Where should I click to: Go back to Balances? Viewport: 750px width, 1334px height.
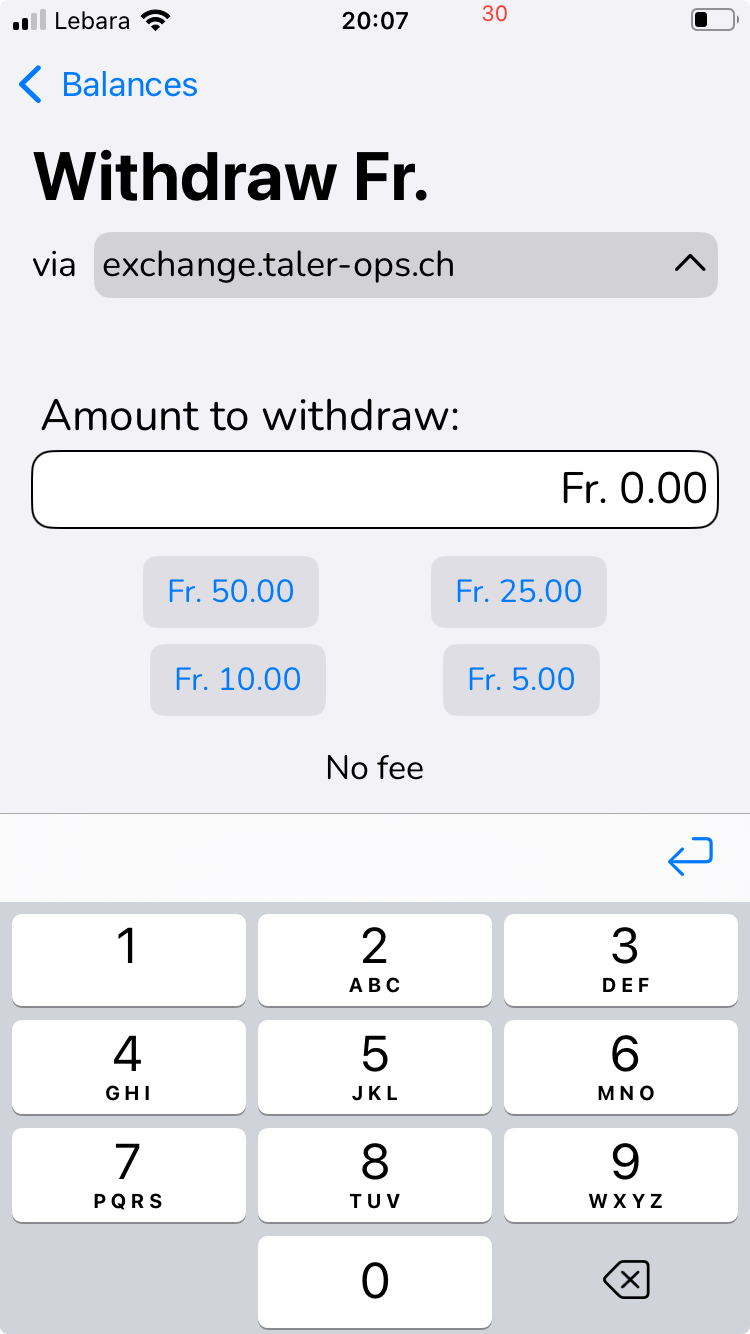(108, 85)
